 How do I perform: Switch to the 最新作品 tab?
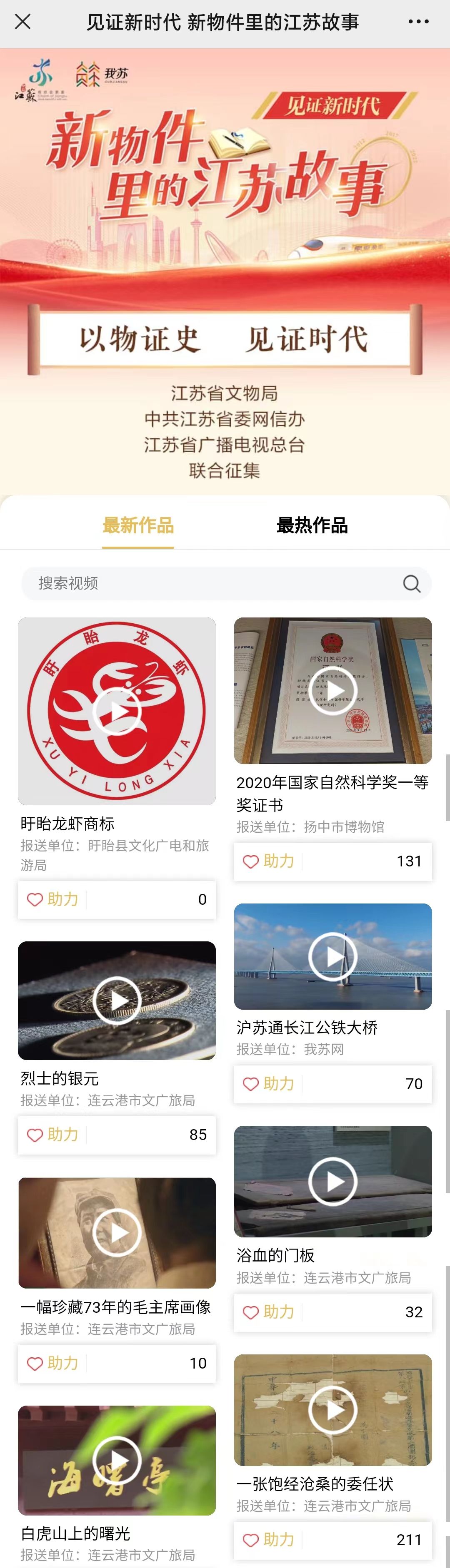point(138,525)
